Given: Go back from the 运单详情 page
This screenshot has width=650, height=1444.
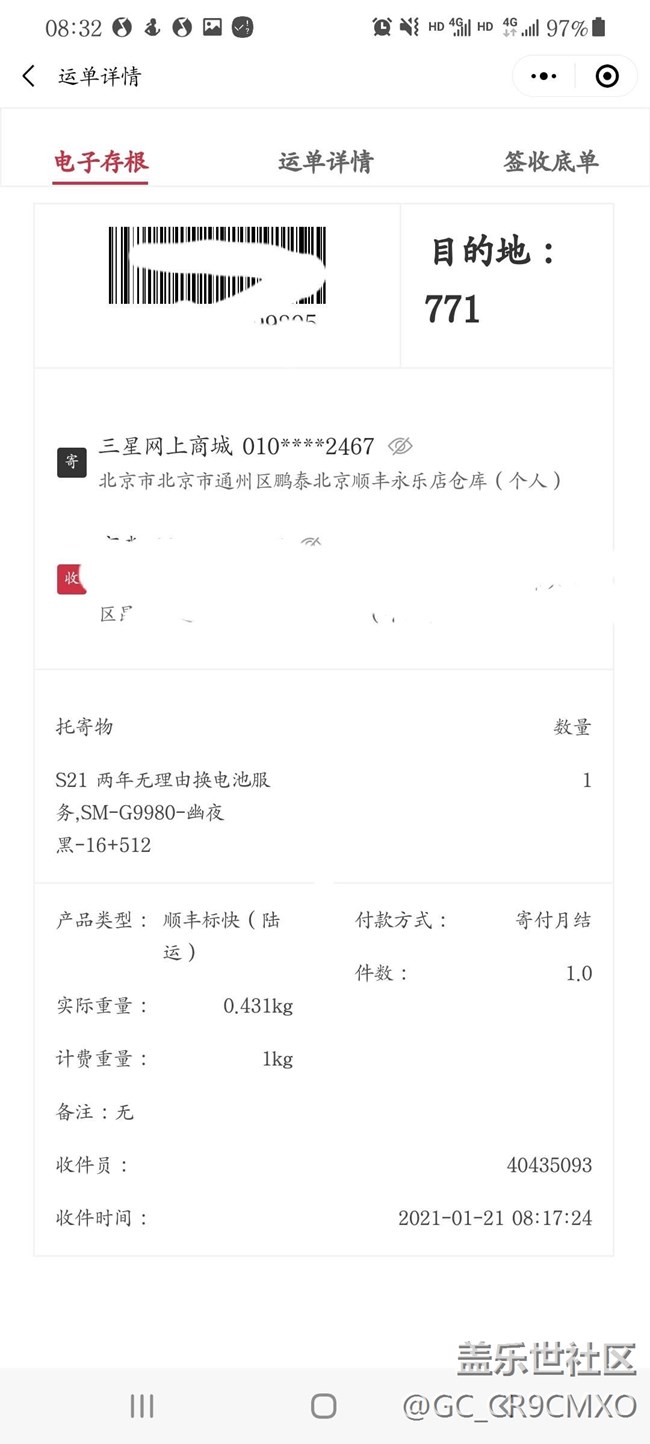Looking at the screenshot, I should point(28,76).
